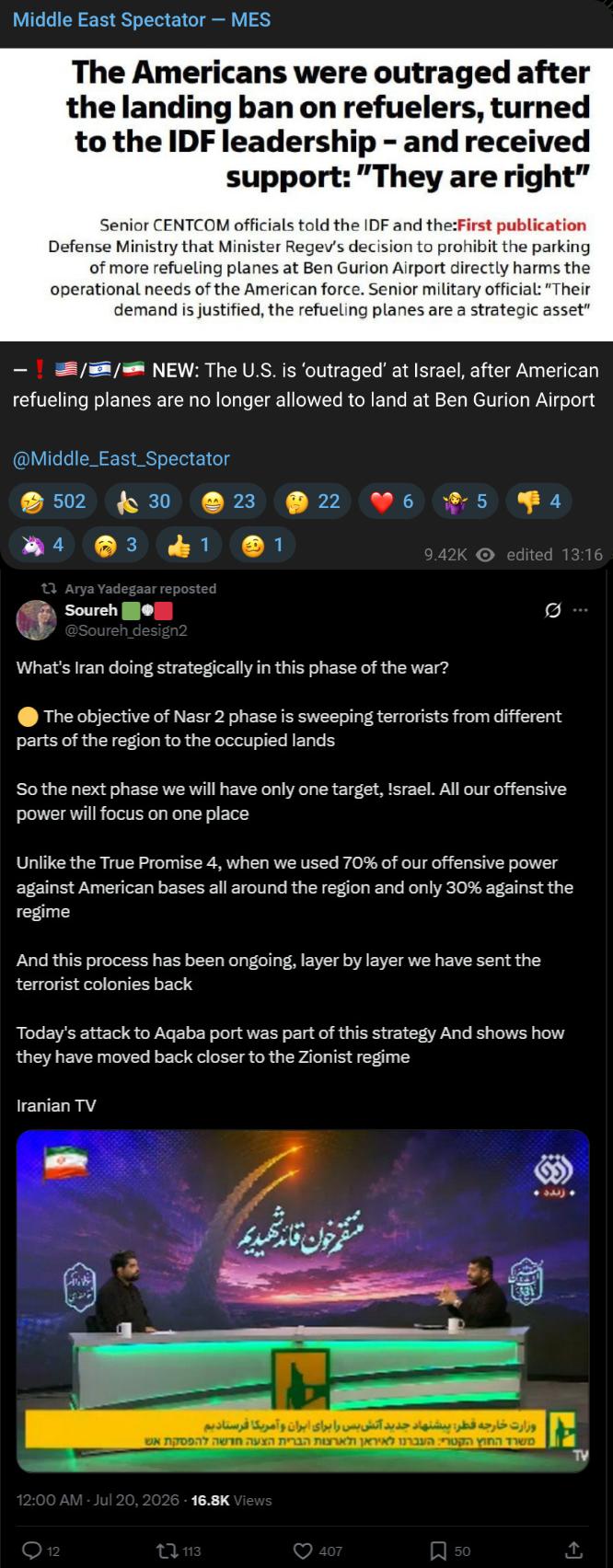Tap the thinking face reaction with 22

(x=312, y=501)
